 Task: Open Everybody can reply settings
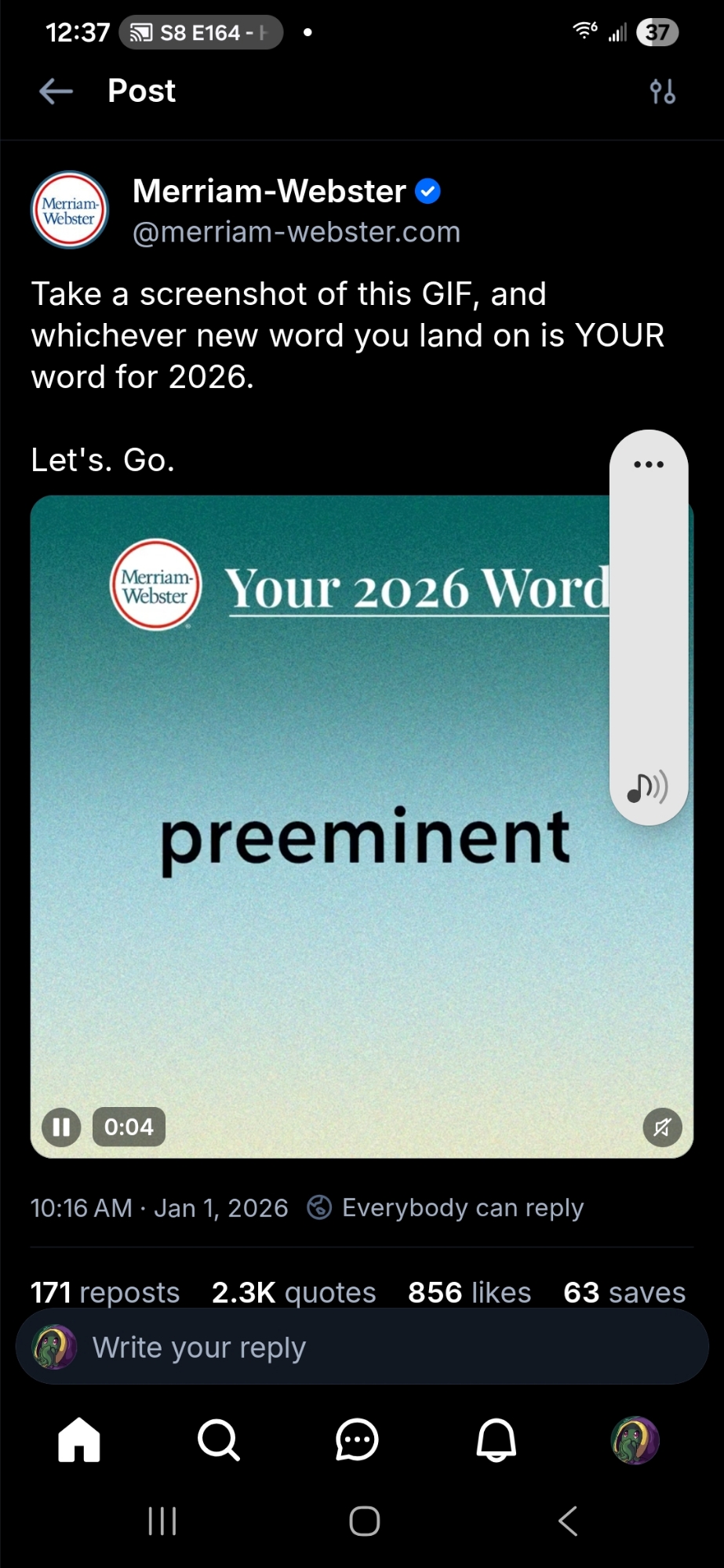point(446,1207)
